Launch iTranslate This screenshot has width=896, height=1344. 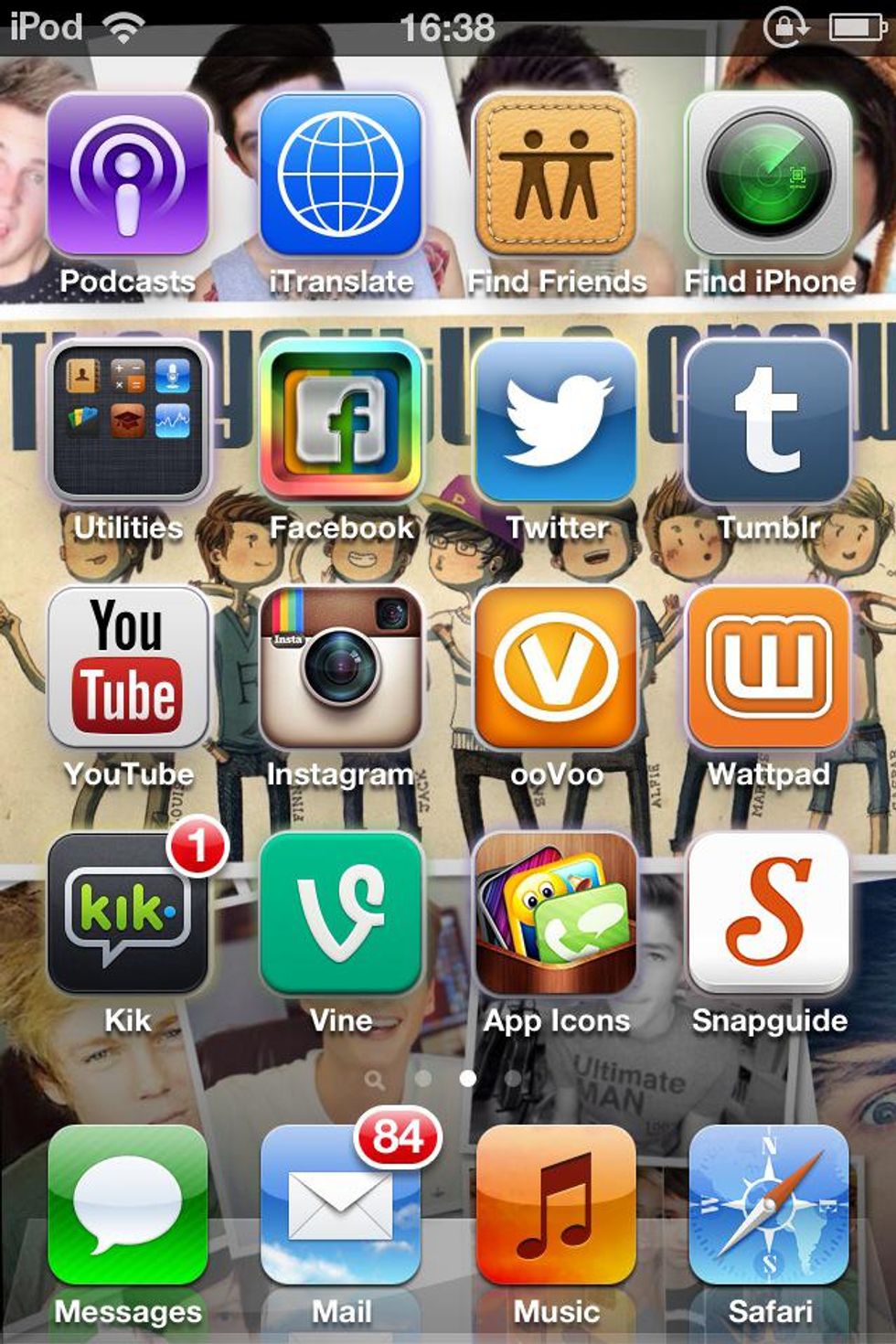(341, 176)
